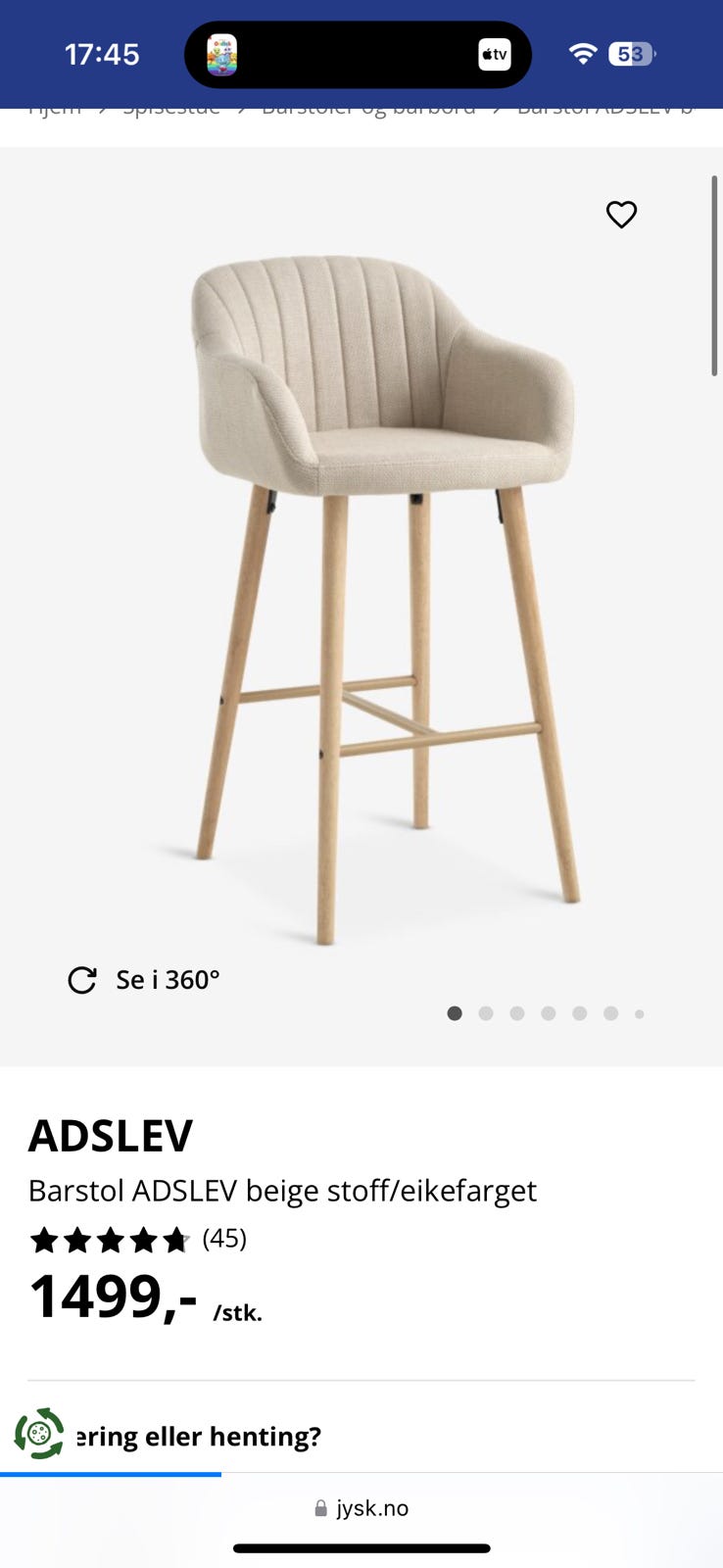Screen dimensions: 723x1568
Task: View the barstool in 360°
Action: (x=144, y=980)
